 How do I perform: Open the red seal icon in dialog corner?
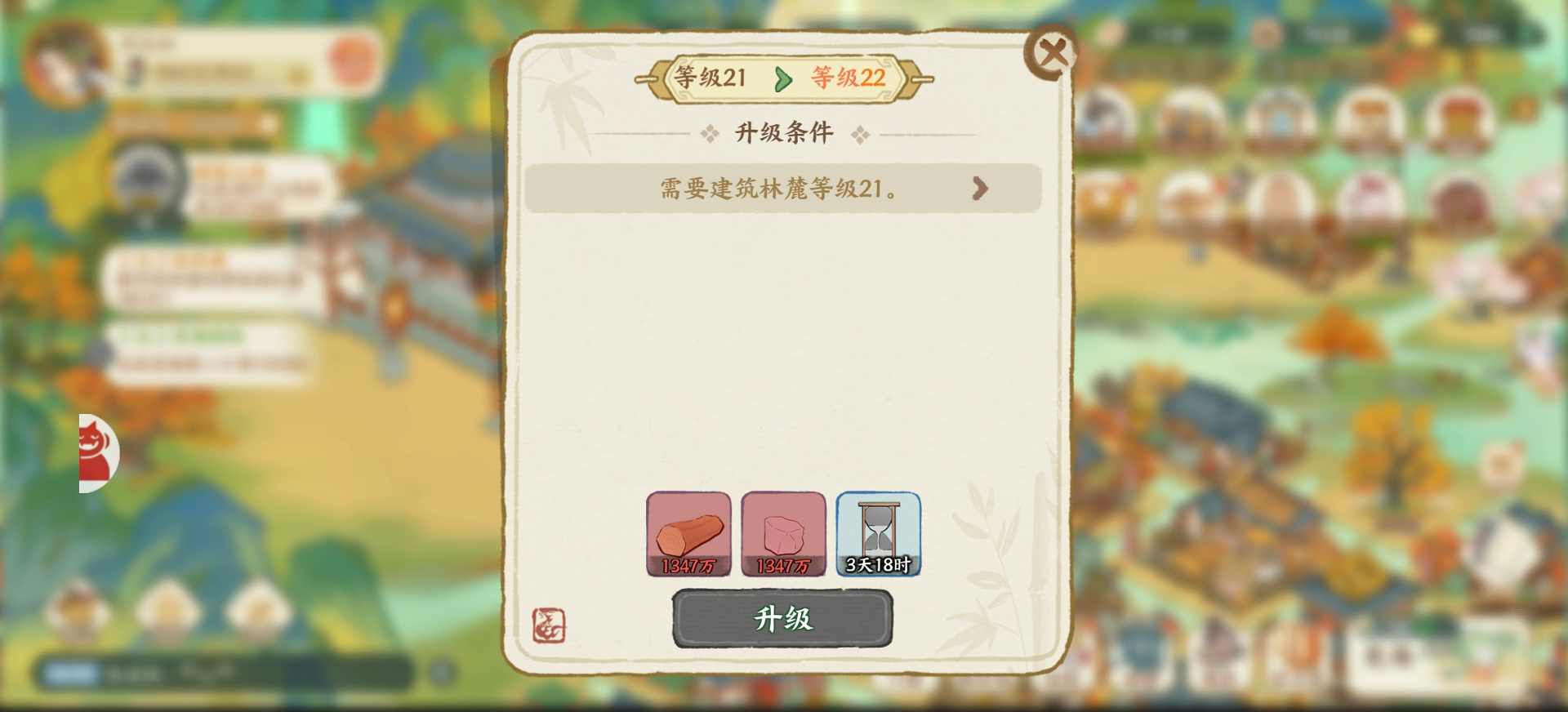pos(549,626)
